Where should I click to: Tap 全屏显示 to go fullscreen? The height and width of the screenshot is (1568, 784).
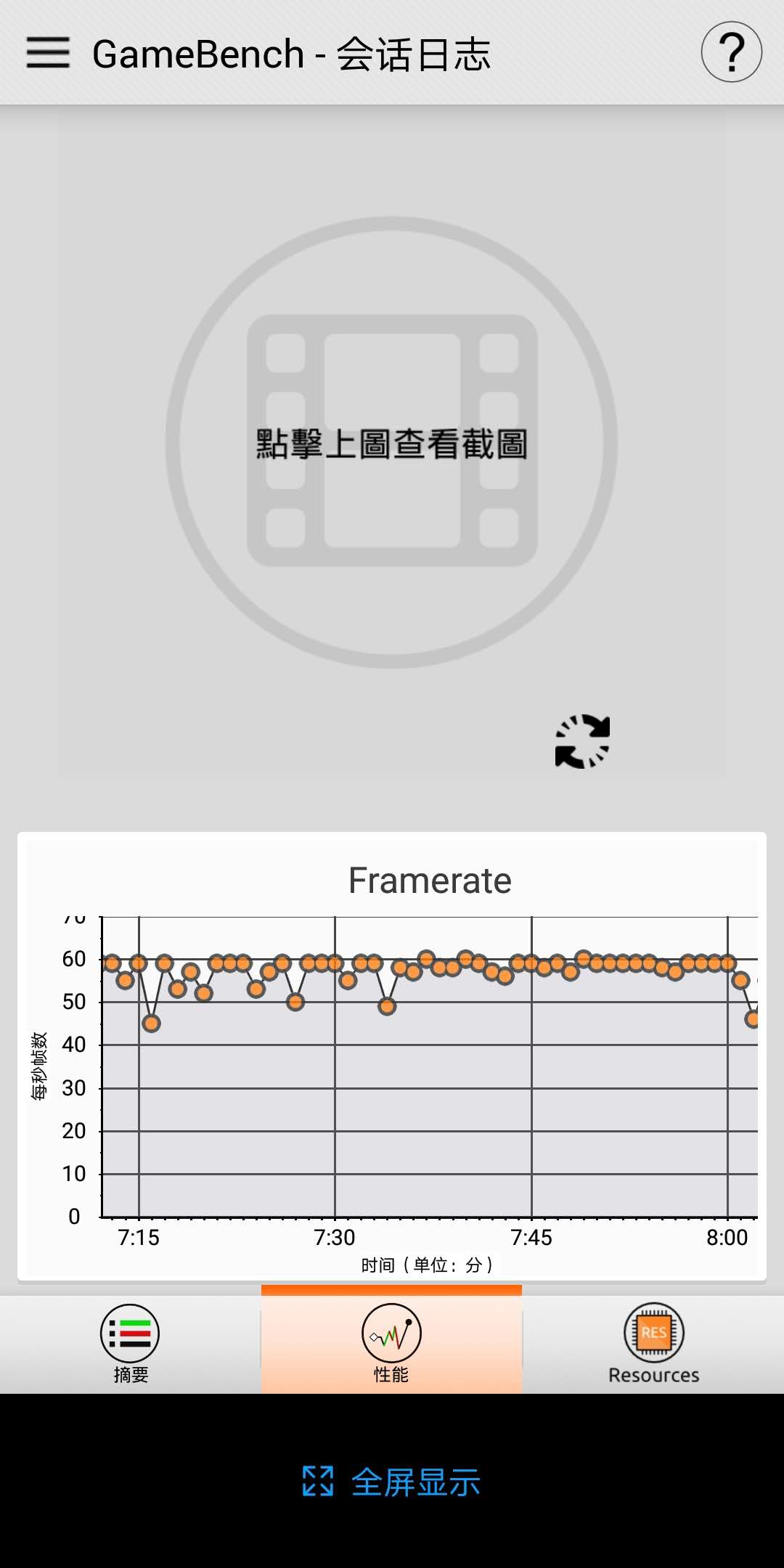tap(392, 1482)
